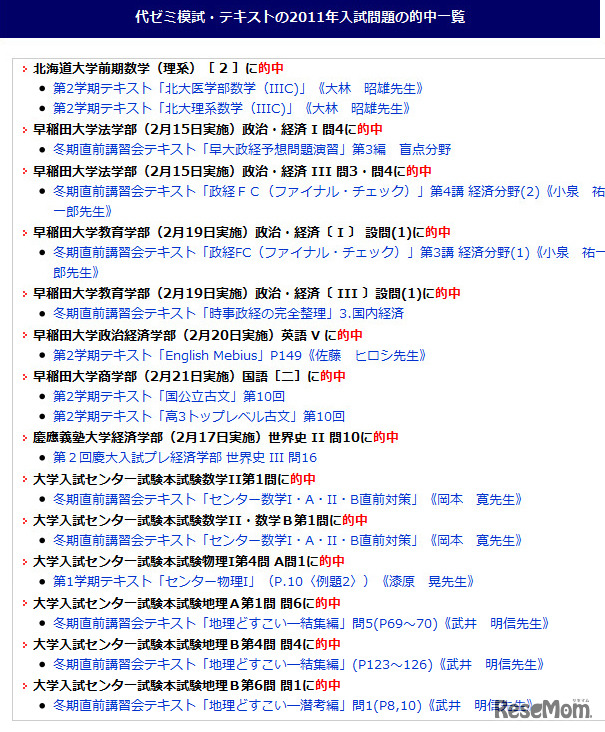Open the 国公立古文 第10回 link
This screenshot has width=605, height=732.
point(168,396)
